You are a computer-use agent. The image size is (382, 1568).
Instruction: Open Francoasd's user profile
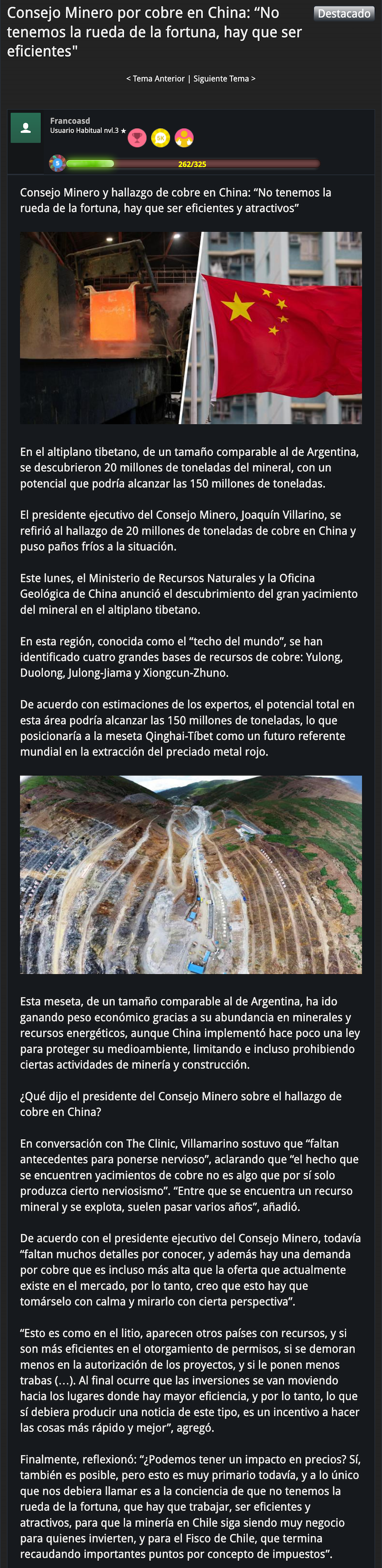(69, 120)
